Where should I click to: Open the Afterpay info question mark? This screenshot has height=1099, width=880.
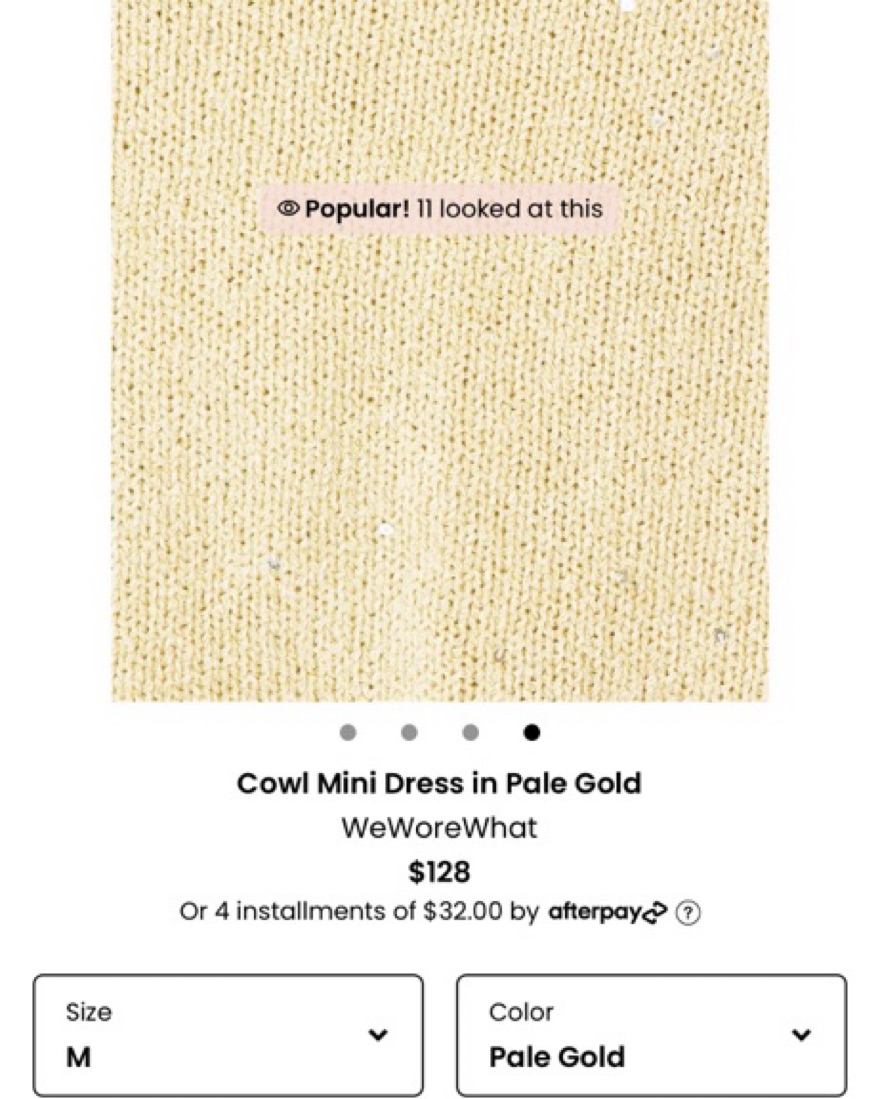688,913
